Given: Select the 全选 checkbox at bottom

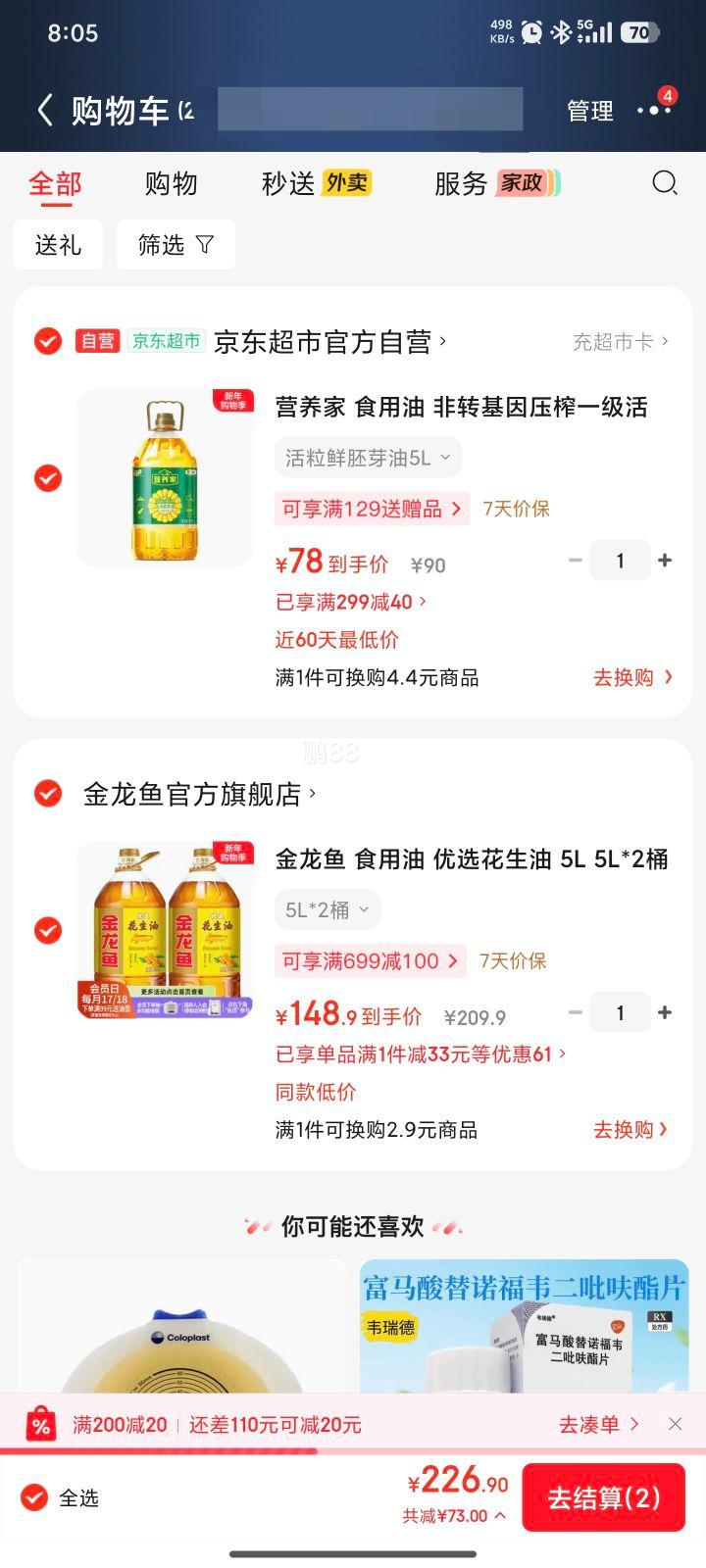Looking at the screenshot, I should [35, 1497].
